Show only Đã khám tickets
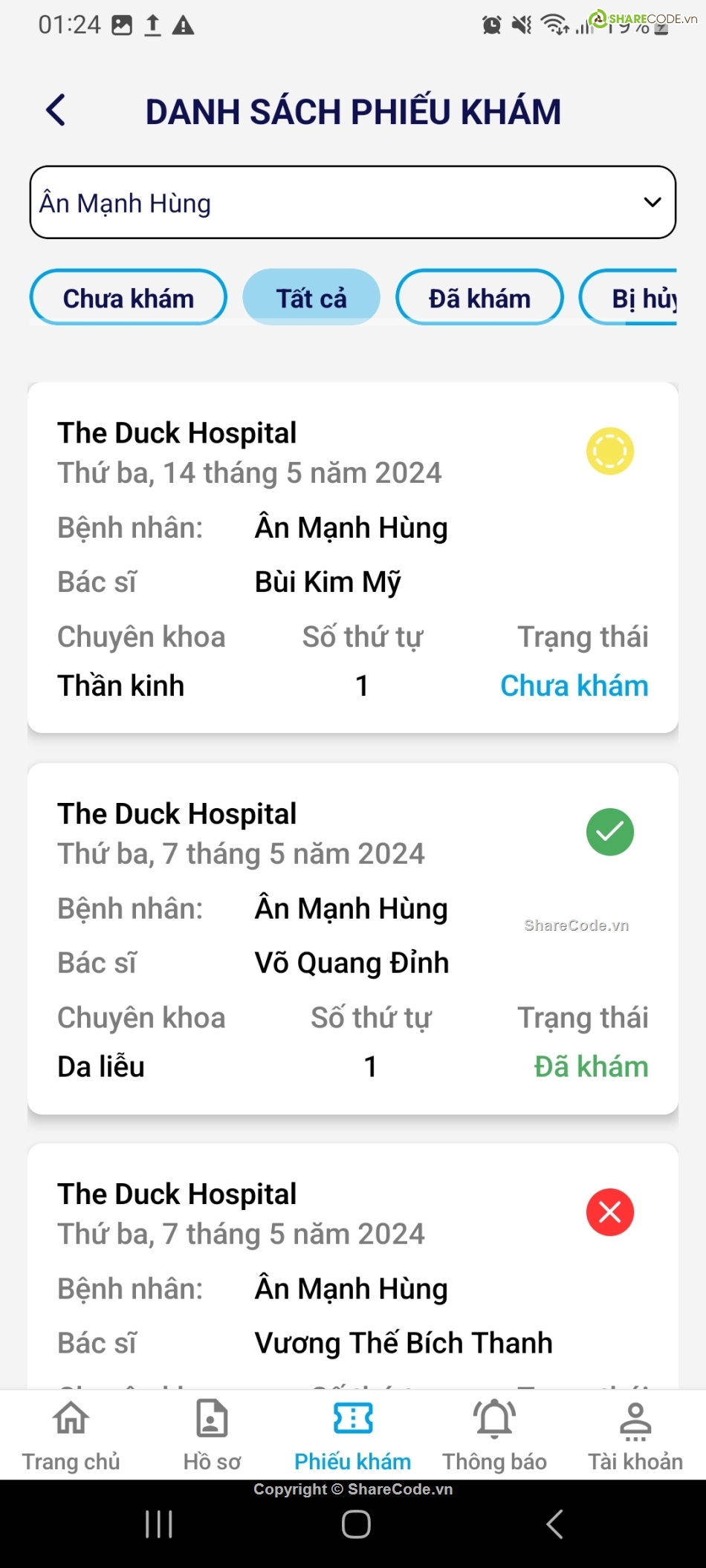Viewport: 706px width, 1568px height. pyautogui.click(x=479, y=298)
